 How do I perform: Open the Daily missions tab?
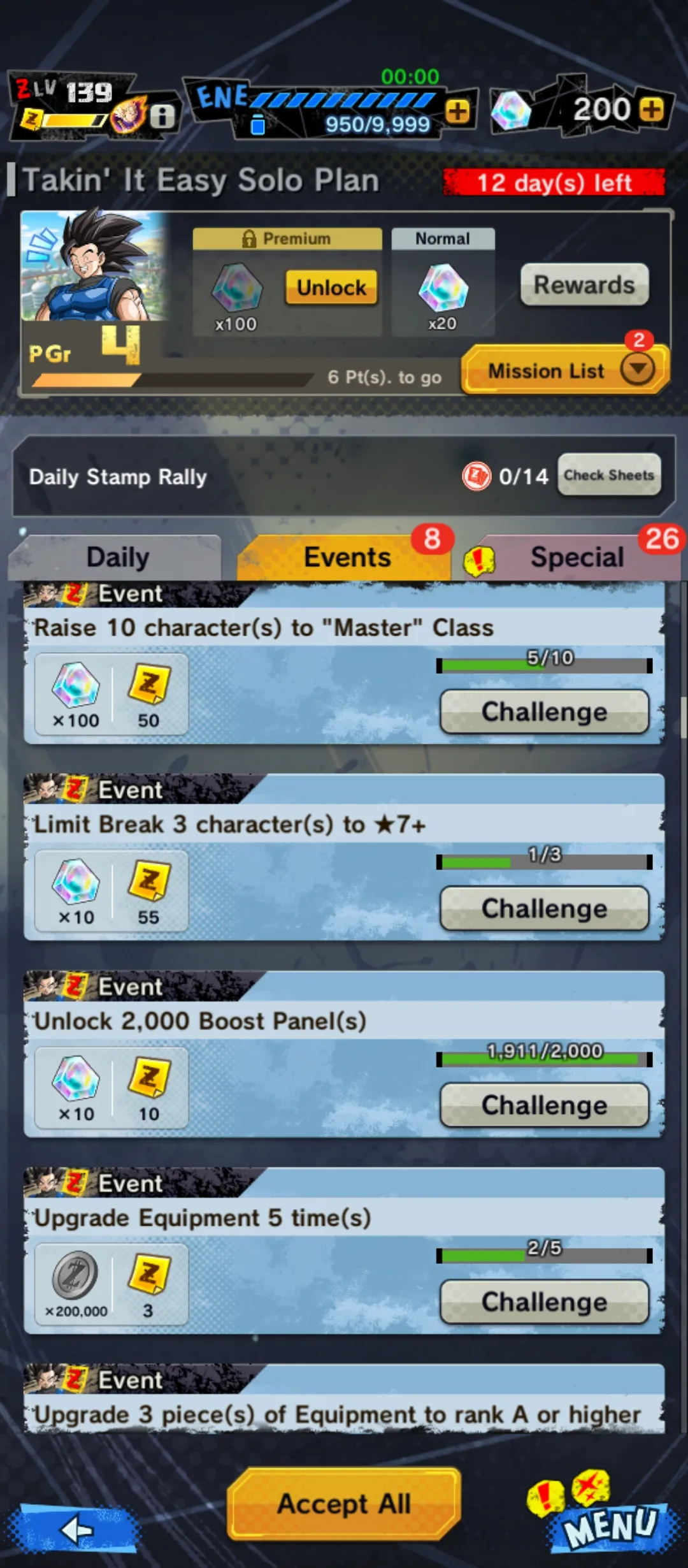pyautogui.click(x=115, y=556)
